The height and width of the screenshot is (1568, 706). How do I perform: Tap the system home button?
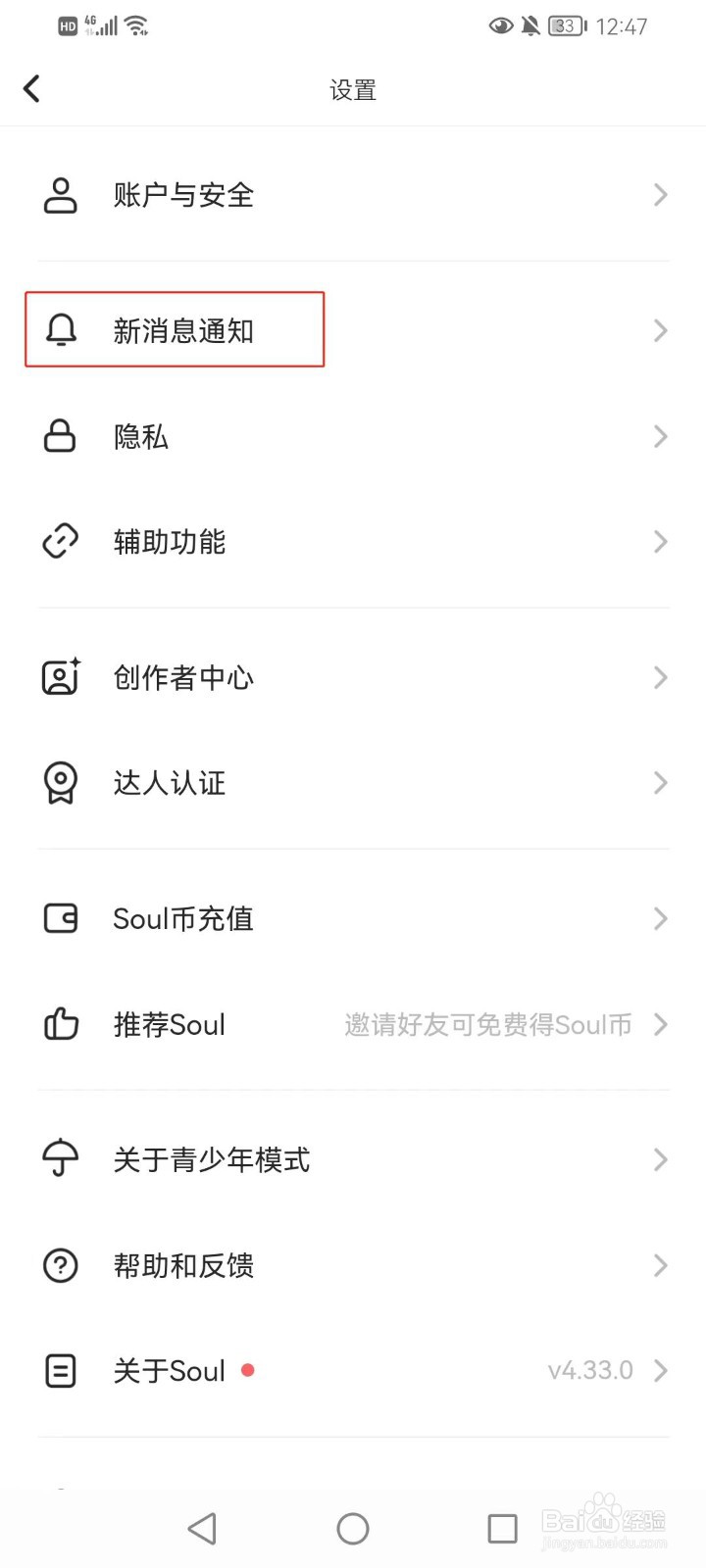pyautogui.click(x=353, y=1529)
